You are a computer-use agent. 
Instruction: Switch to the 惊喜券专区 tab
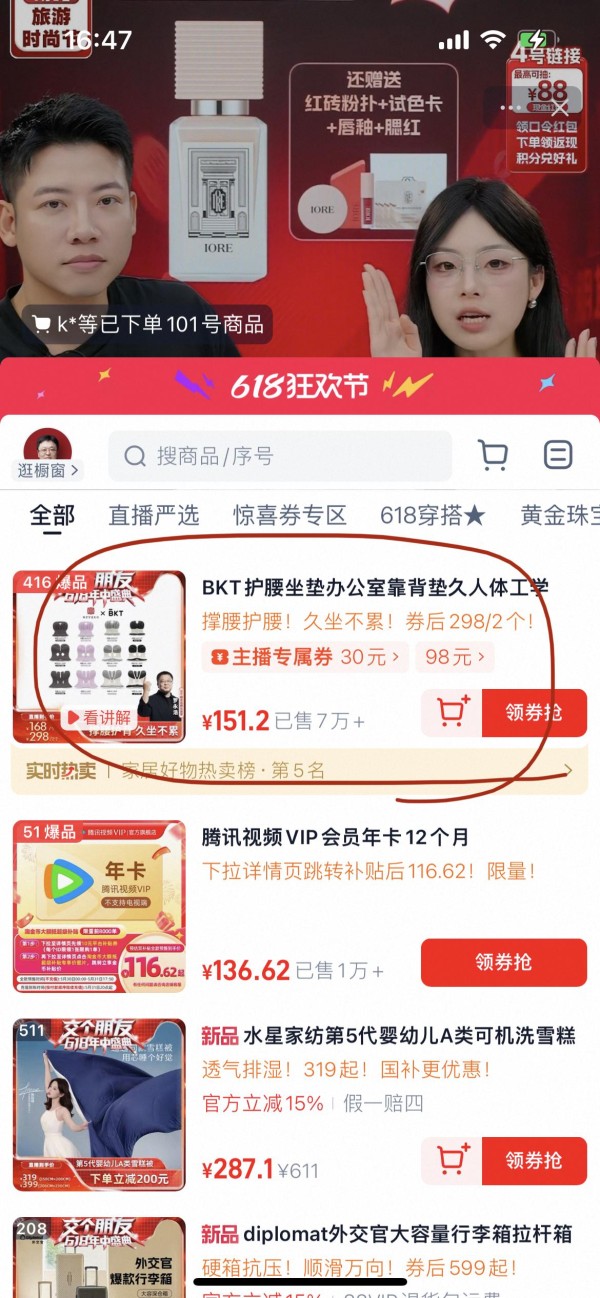click(290, 515)
